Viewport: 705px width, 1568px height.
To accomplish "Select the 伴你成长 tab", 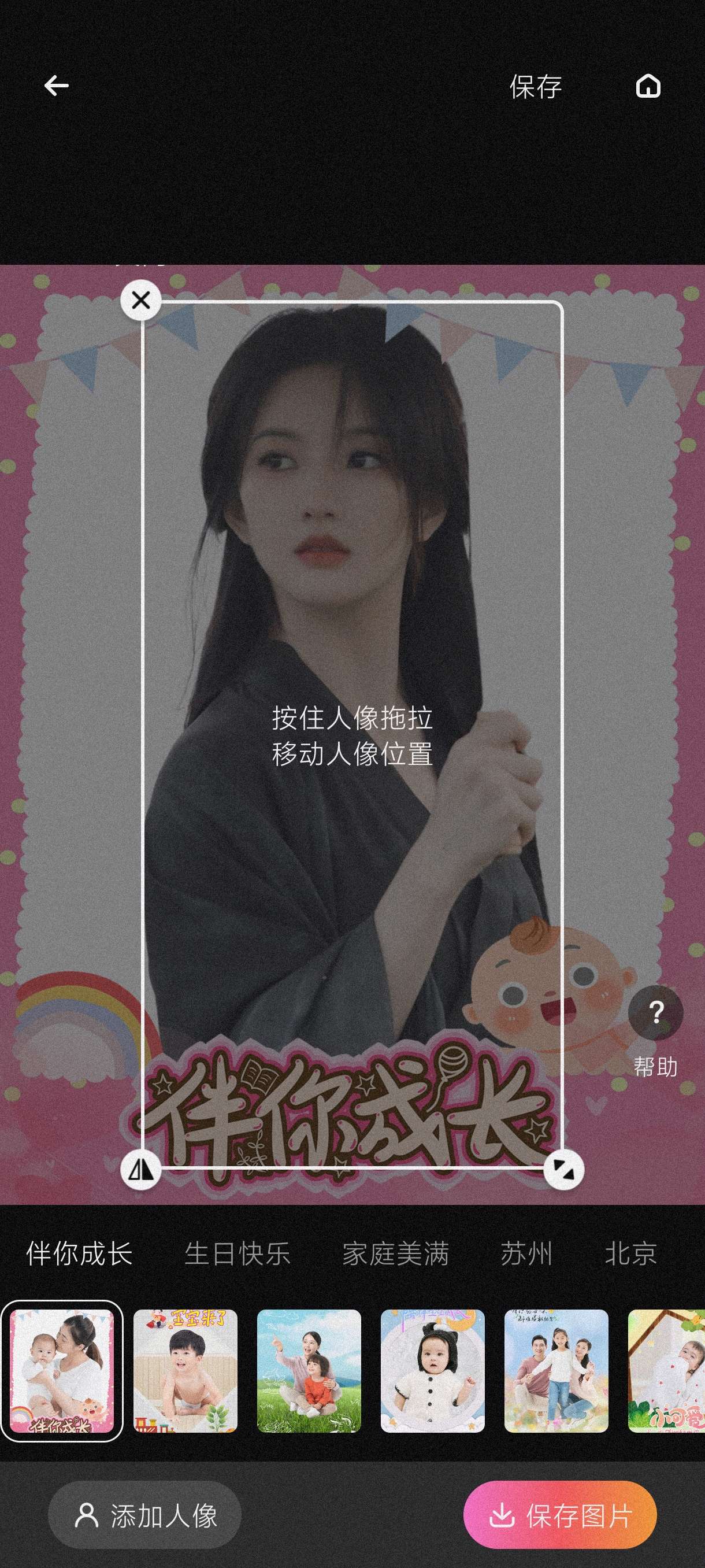I will pyautogui.click(x=79, y=1255).
